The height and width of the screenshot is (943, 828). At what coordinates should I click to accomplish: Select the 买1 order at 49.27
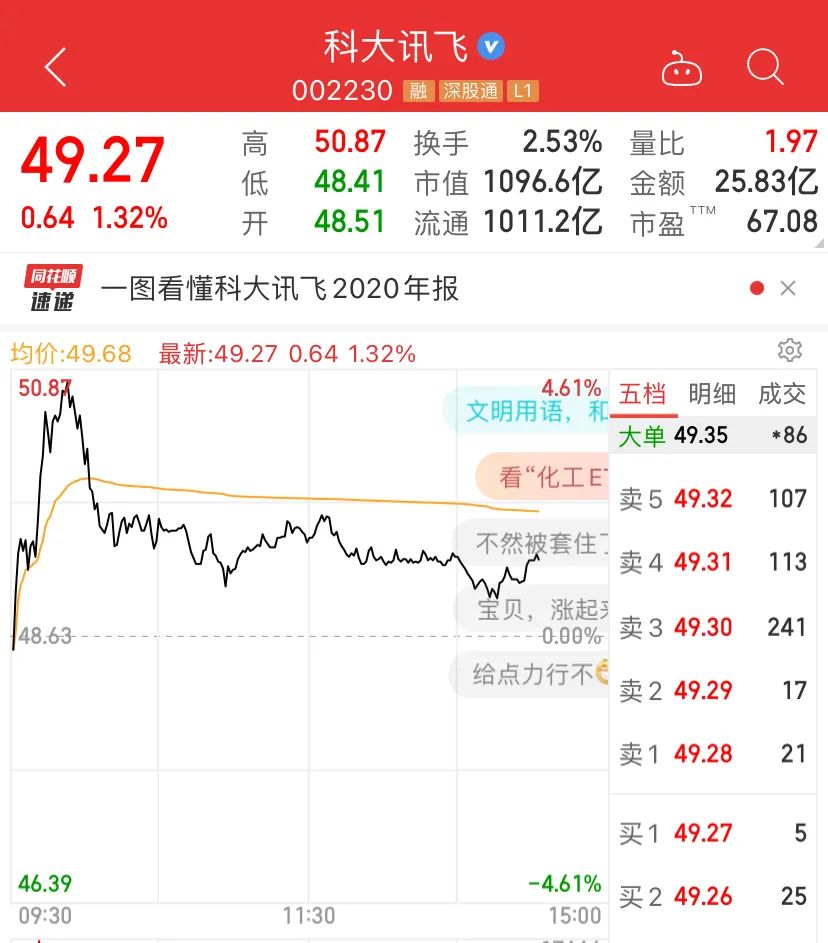(712, 833)
